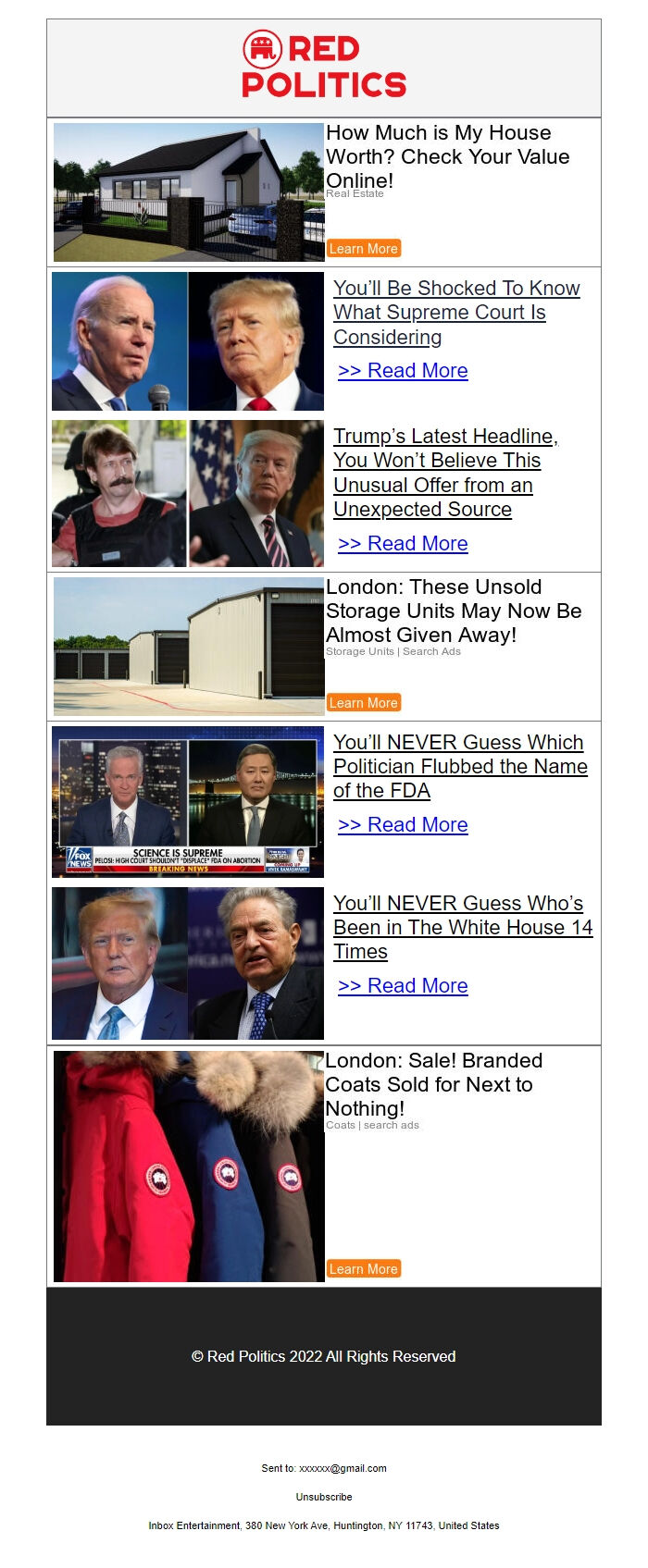
Task: Tap Learn More on the branded coats ad
Action: (x=364, y=1268)
